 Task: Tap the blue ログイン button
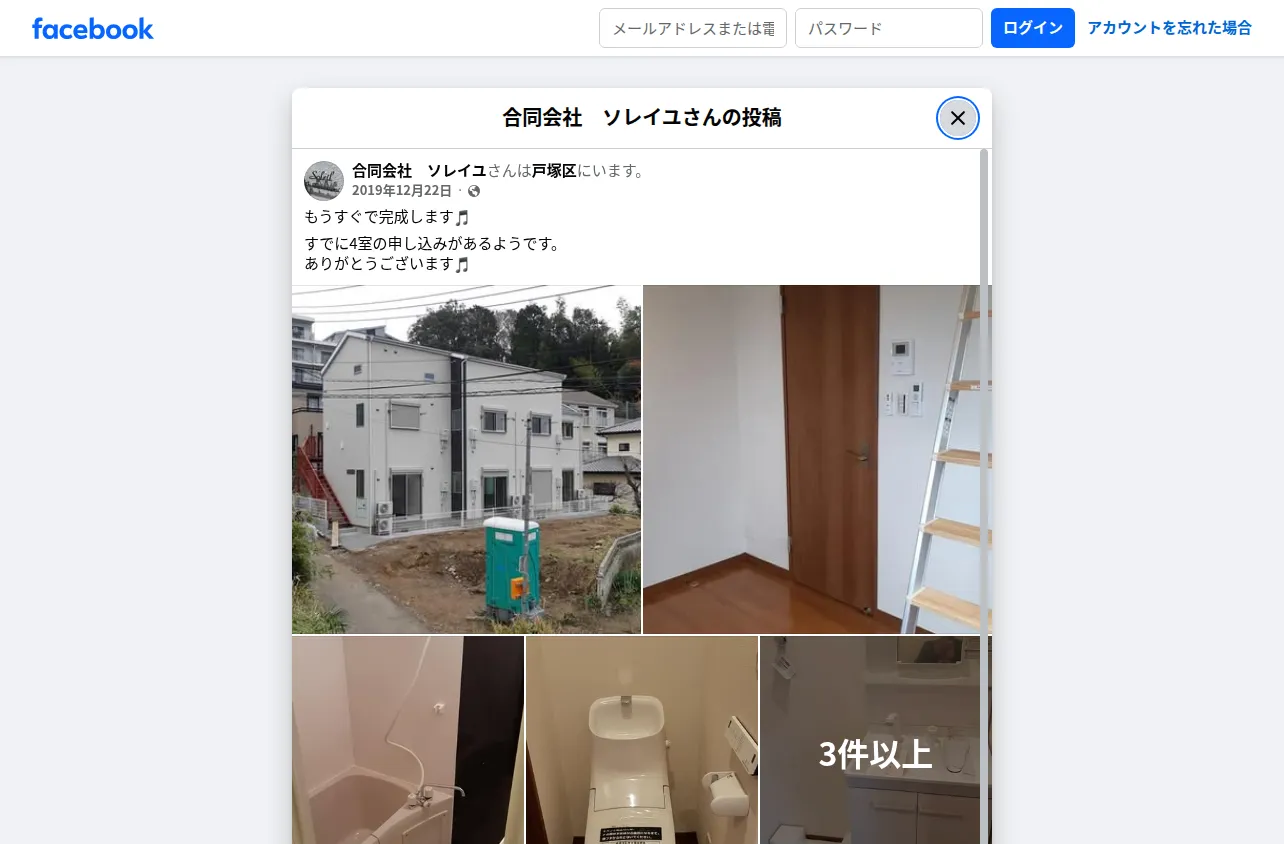1033,28
